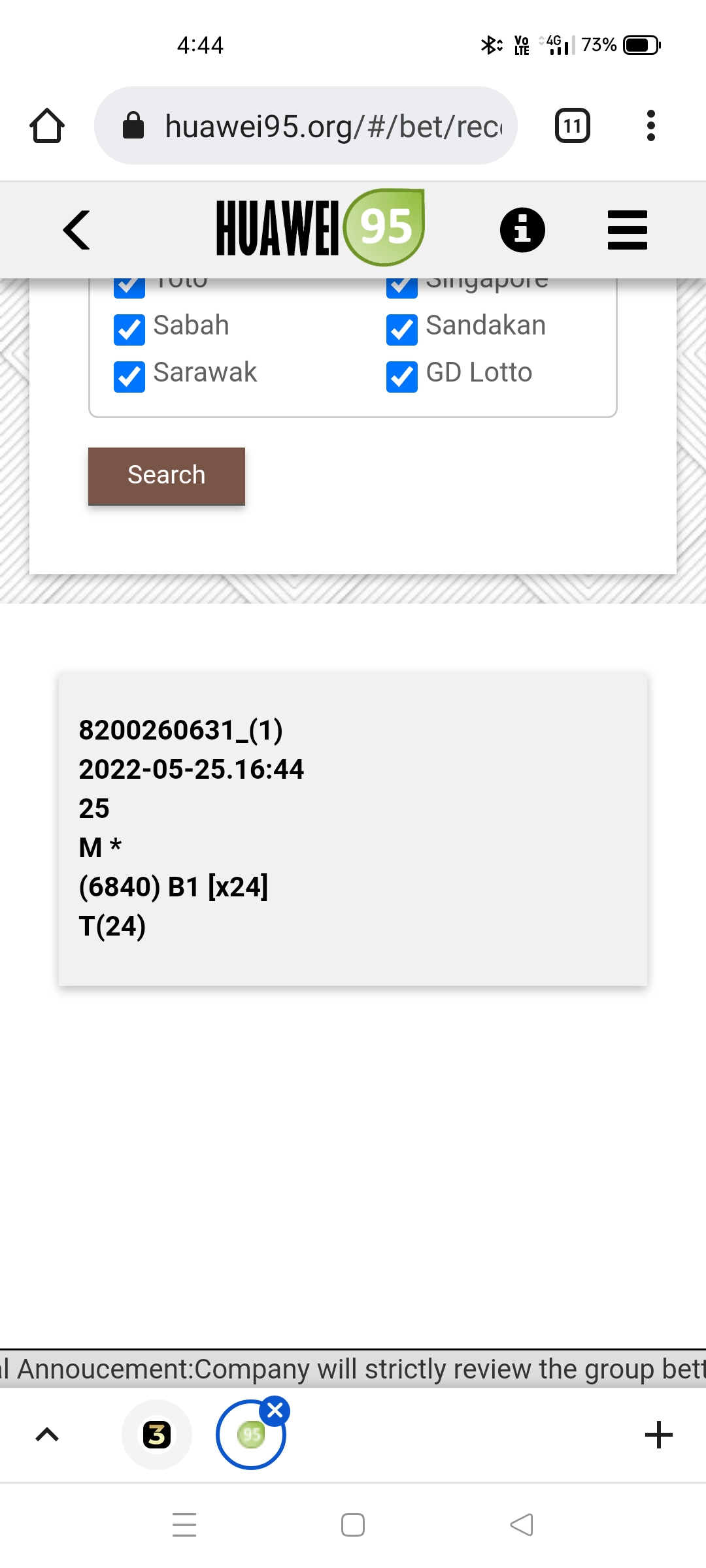The height and width of the screenshot is (1568, 706).
Task: Open the hamburger menu
Action: pyautogui.click(x=627, y=230)
